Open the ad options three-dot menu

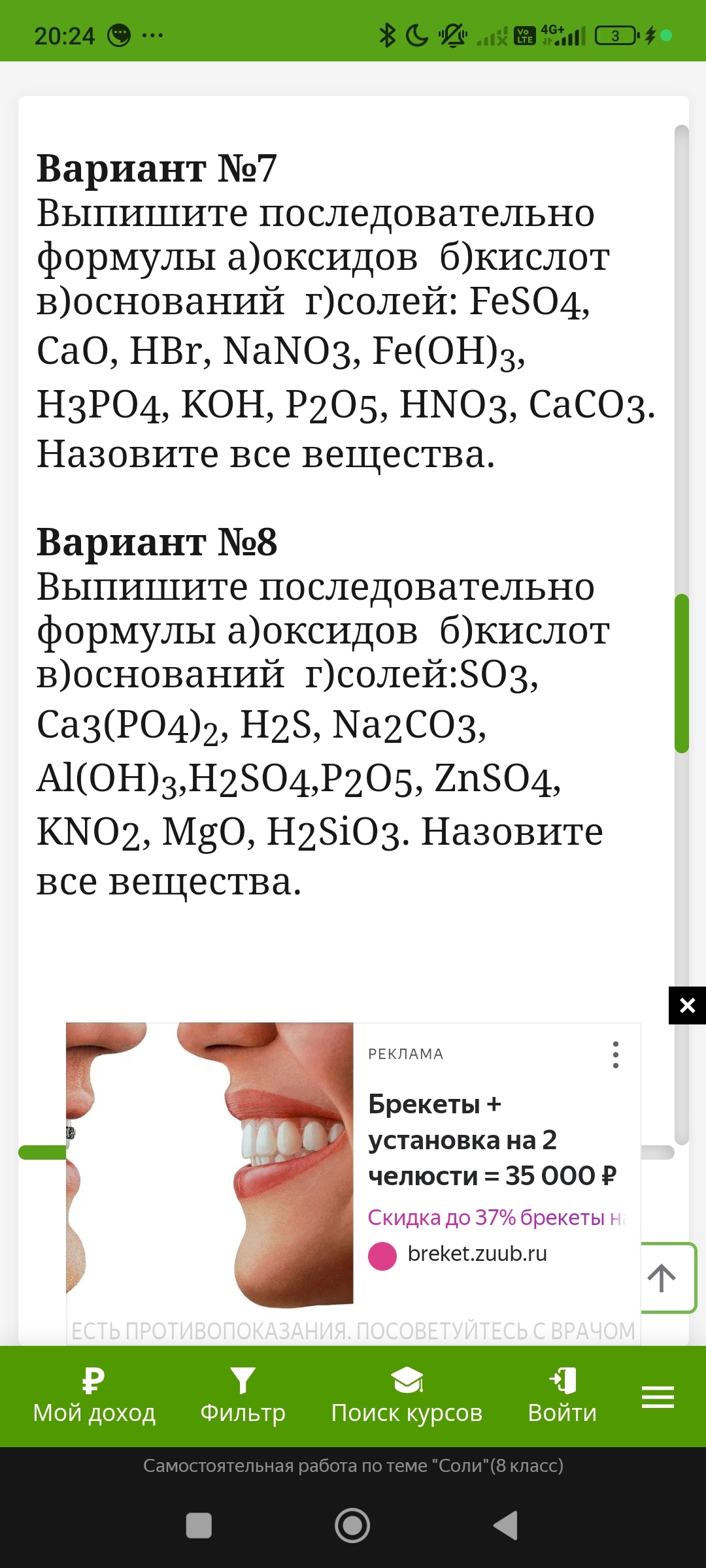pyautogui.click(x=615, y=1054)
